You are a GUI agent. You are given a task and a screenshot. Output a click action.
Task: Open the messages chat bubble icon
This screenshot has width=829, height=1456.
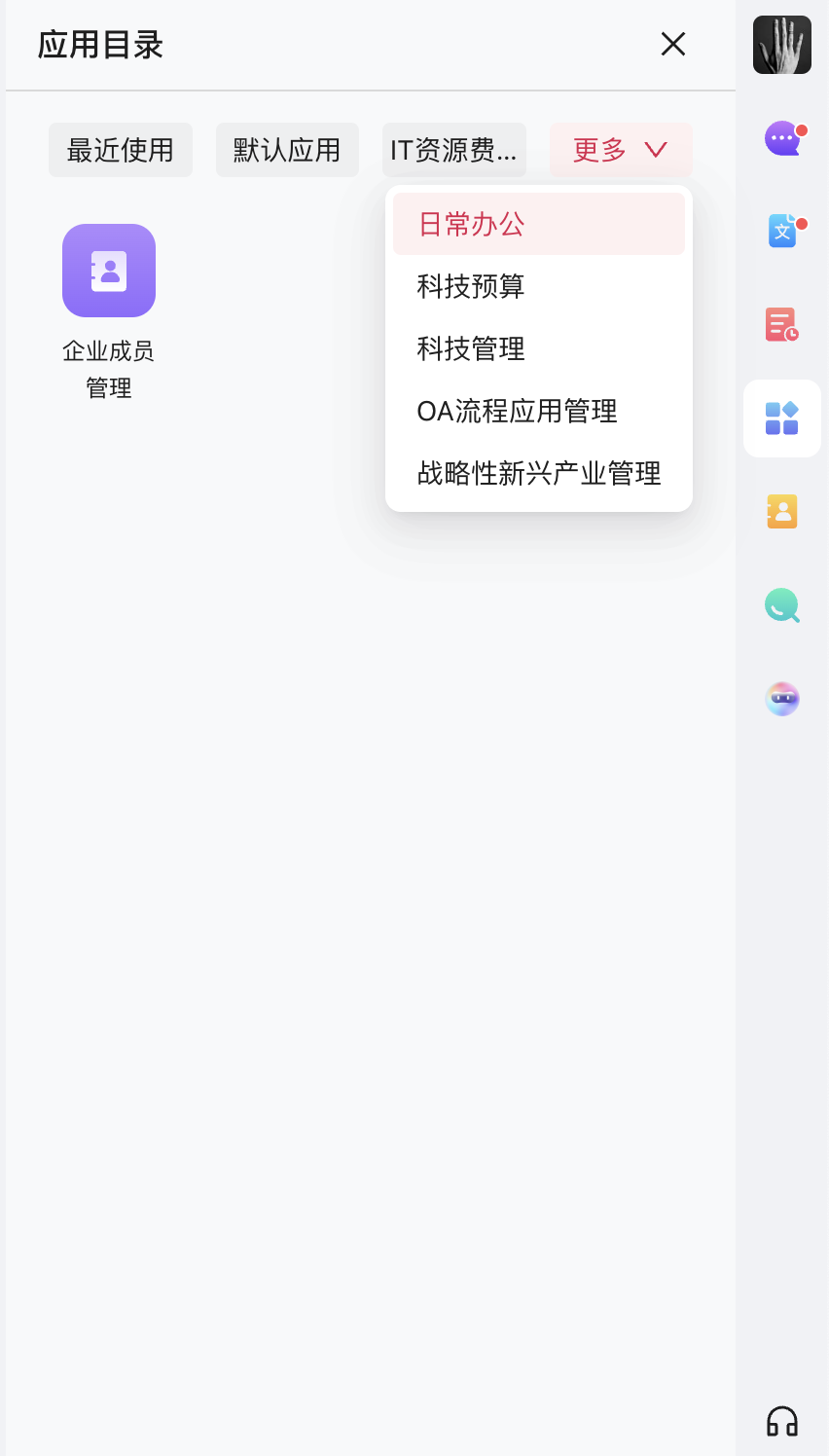(782, 139)
